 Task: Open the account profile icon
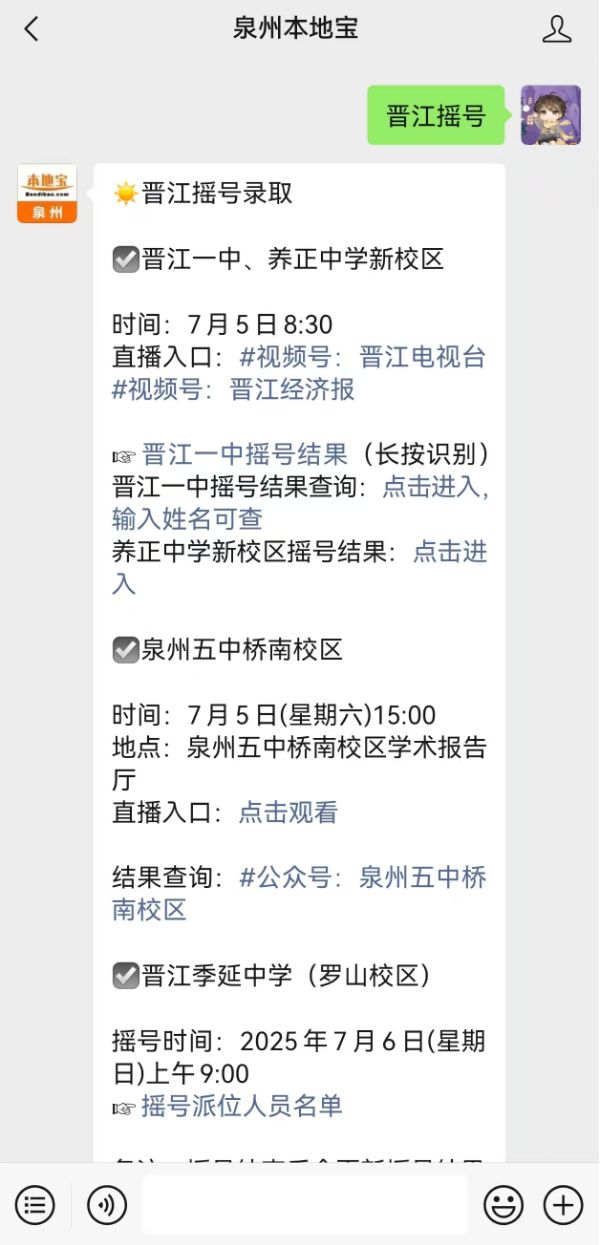pyautogui.click(x=556, y=29)
